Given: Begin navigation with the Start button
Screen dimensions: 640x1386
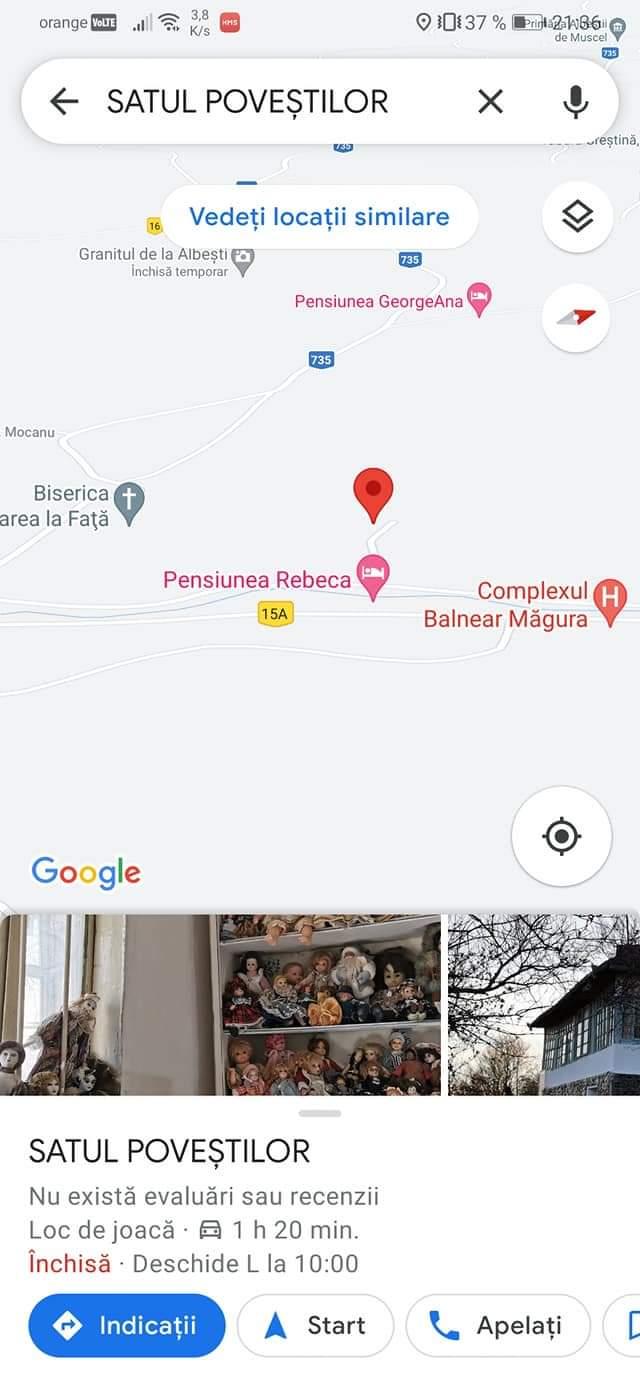Looking at the screenshot, I should tap(315, 1325).
